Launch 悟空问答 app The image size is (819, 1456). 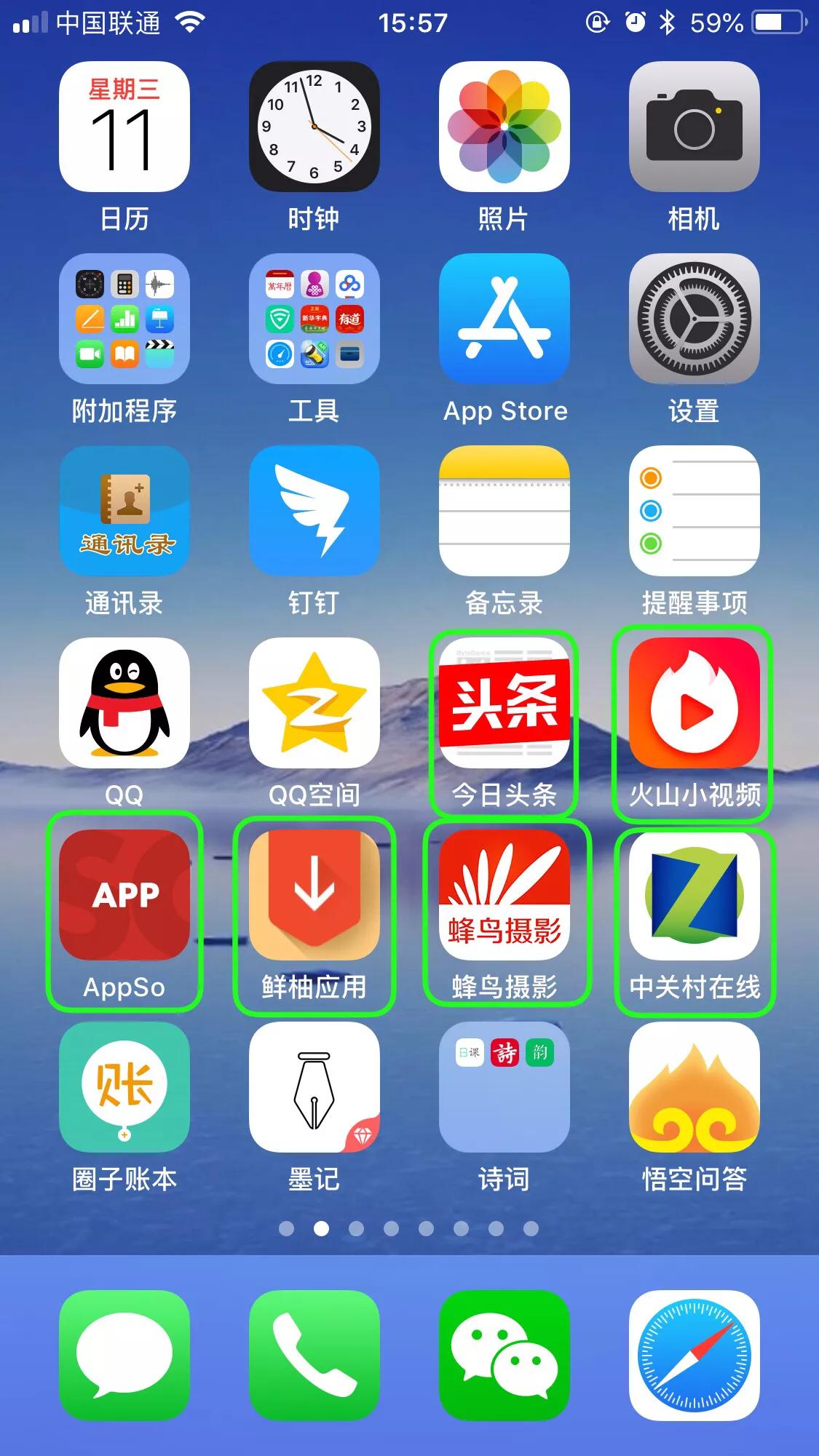694,1087
